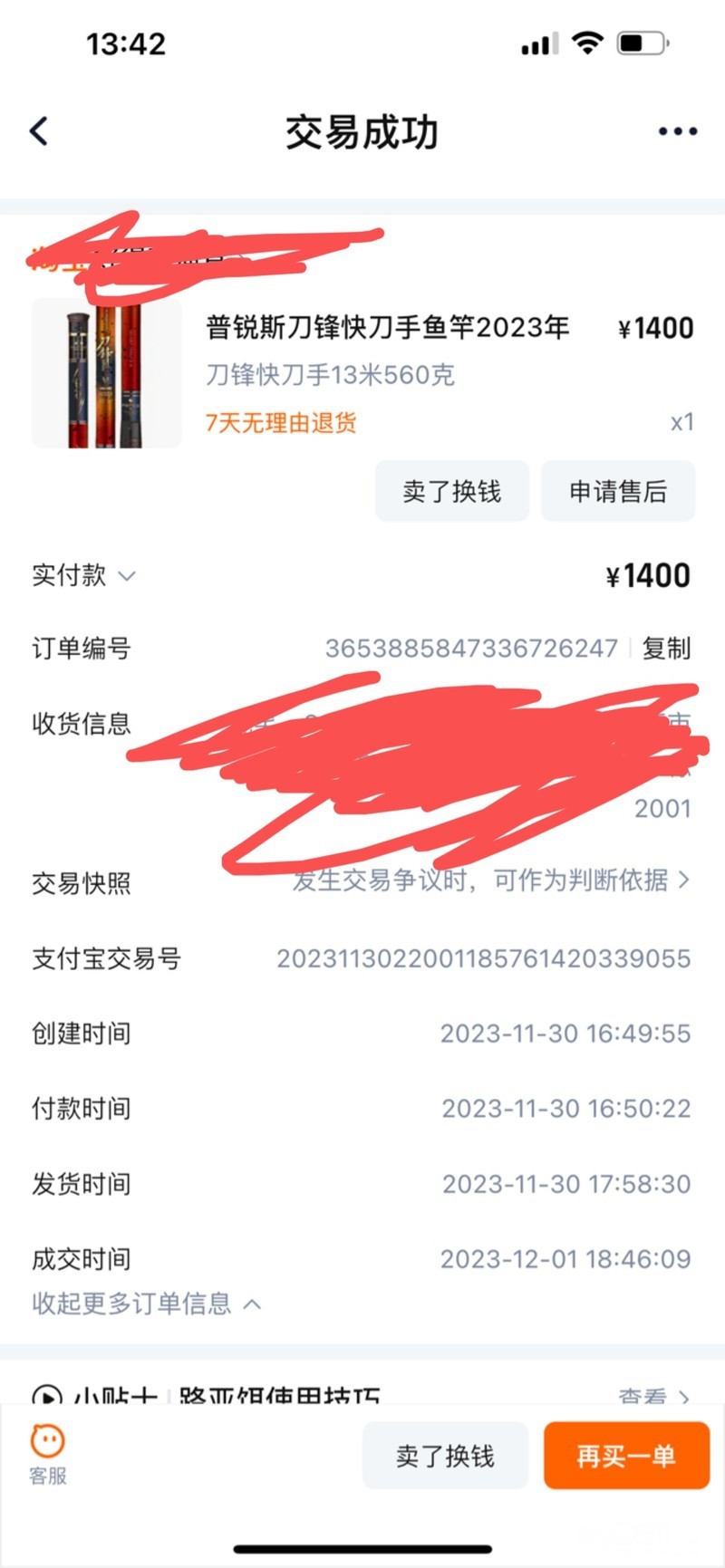Expand the 实付款 payment details
Image resolution: width=725 pixels, height=1568 pixels.
click(x=83, y=575)
